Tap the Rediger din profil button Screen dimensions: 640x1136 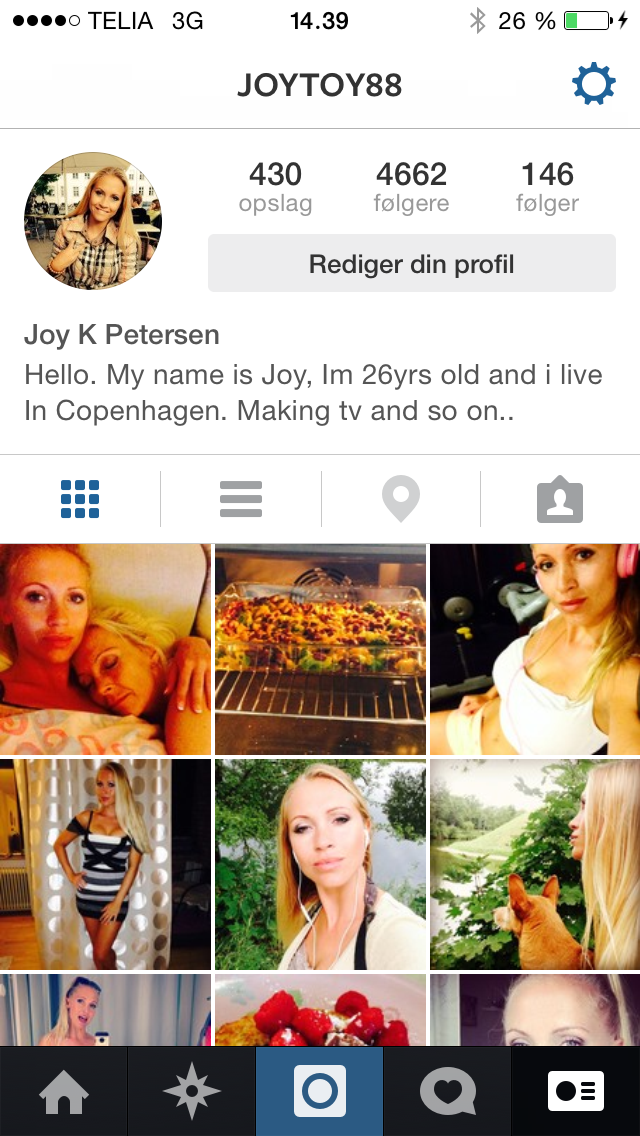tap(411, 264)
